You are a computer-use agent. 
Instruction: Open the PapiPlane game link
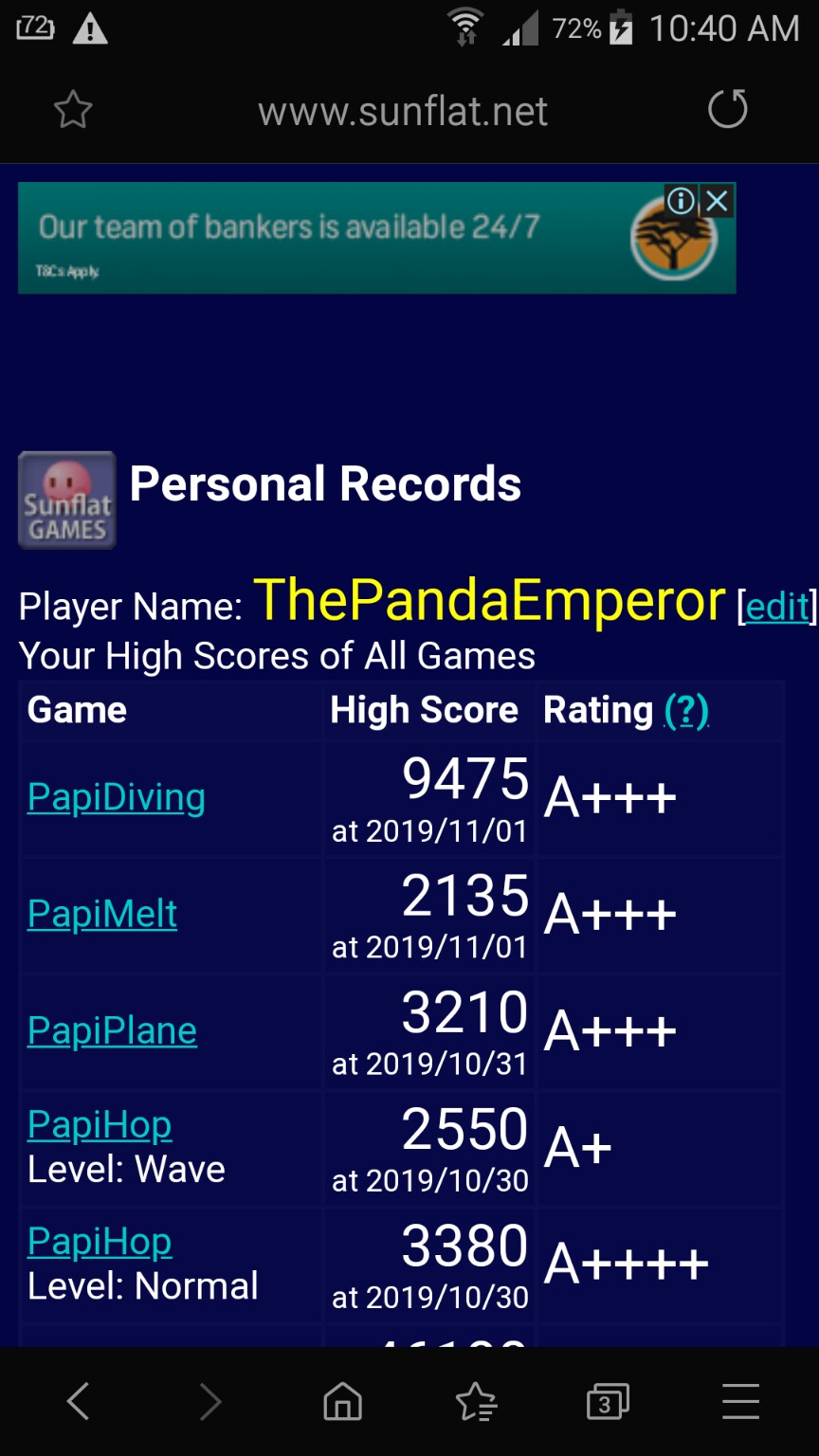(x=112, y=1030)
